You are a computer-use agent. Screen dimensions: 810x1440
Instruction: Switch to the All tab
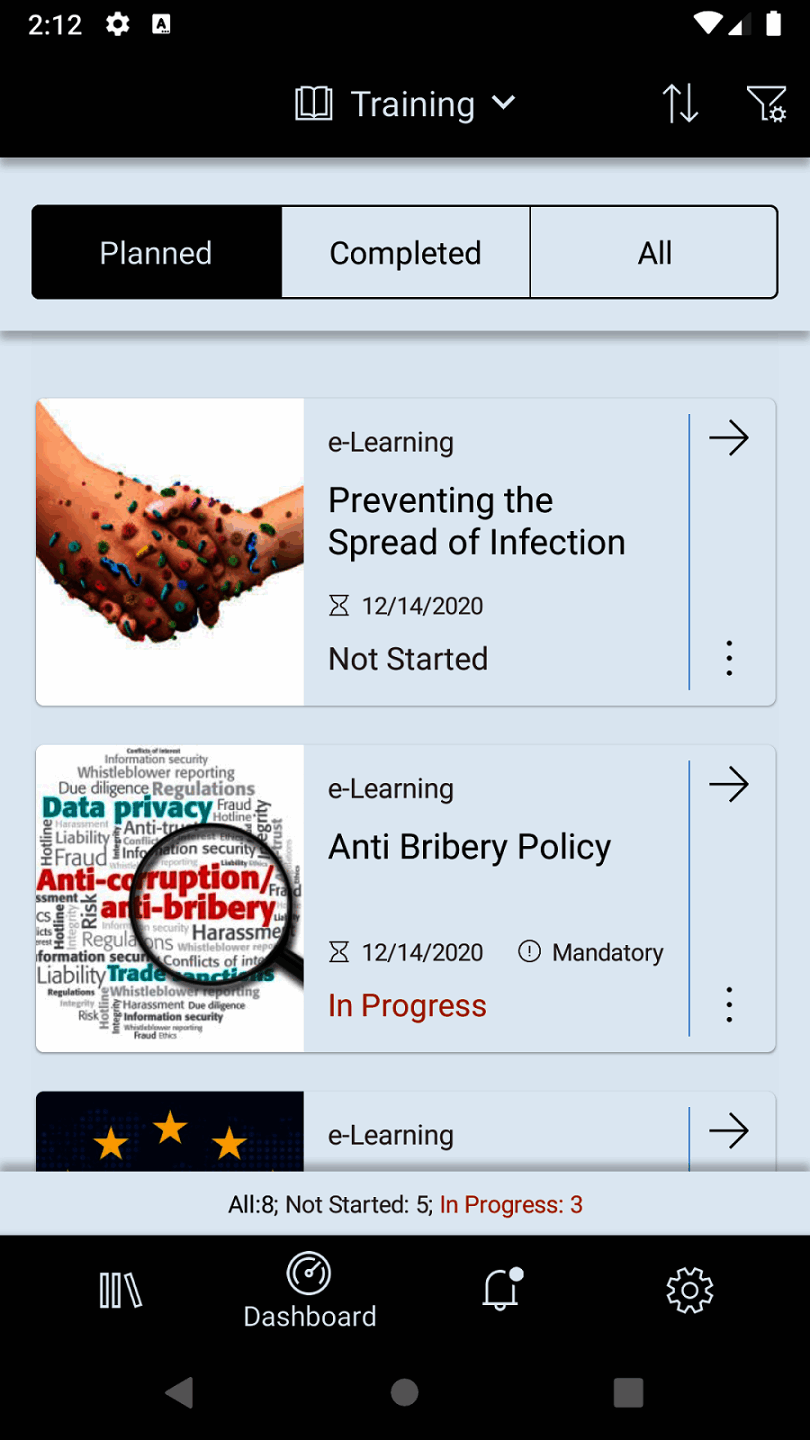pos(654,253)
